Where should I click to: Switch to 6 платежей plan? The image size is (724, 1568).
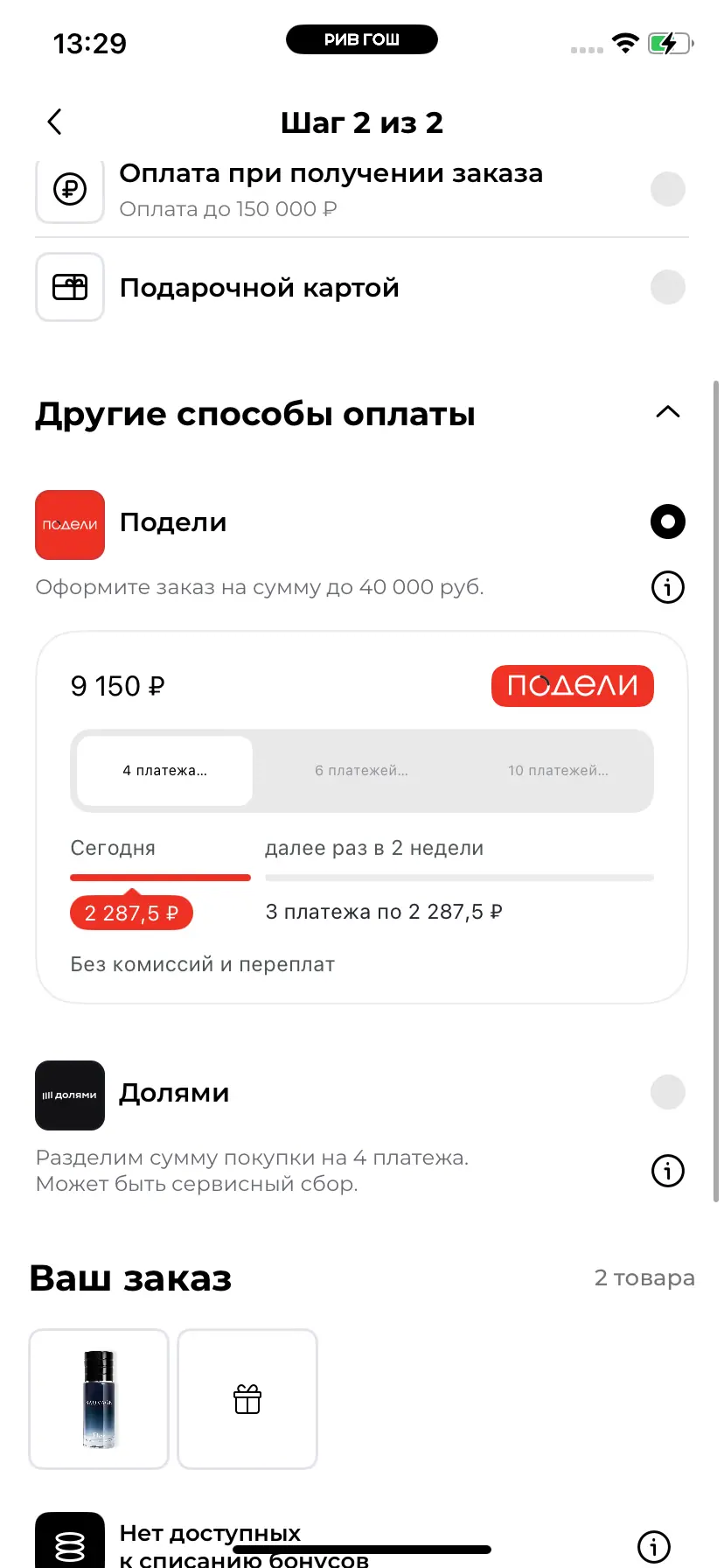(361, 771)
